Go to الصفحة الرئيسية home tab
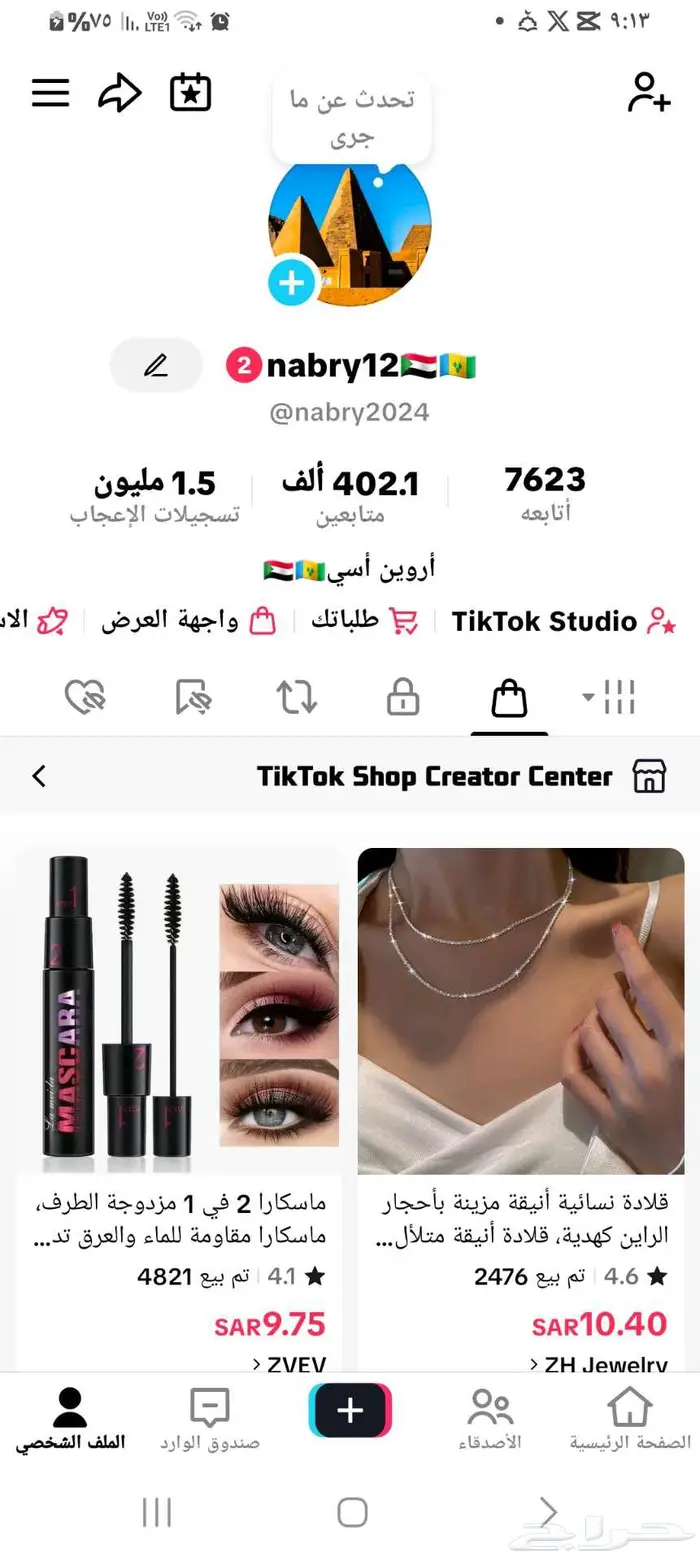The height and width of the screenshot is (1561, 700). pyautogui.click(x=630, y=1420)
